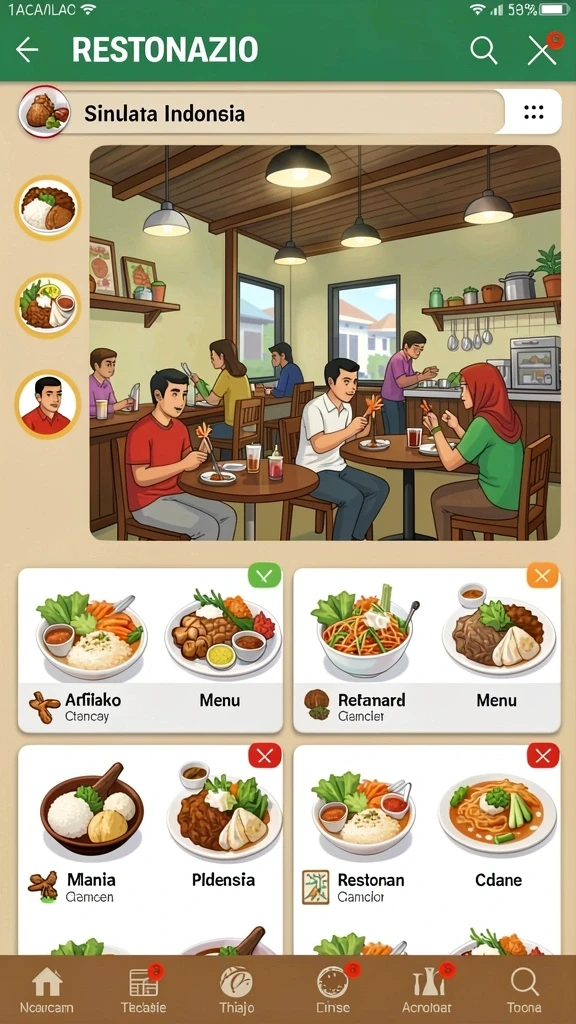Image resolution: width=576 pixels, height=1024 pixels.
Task: Open search from the top bar
Action: click(x=483, y=50)
